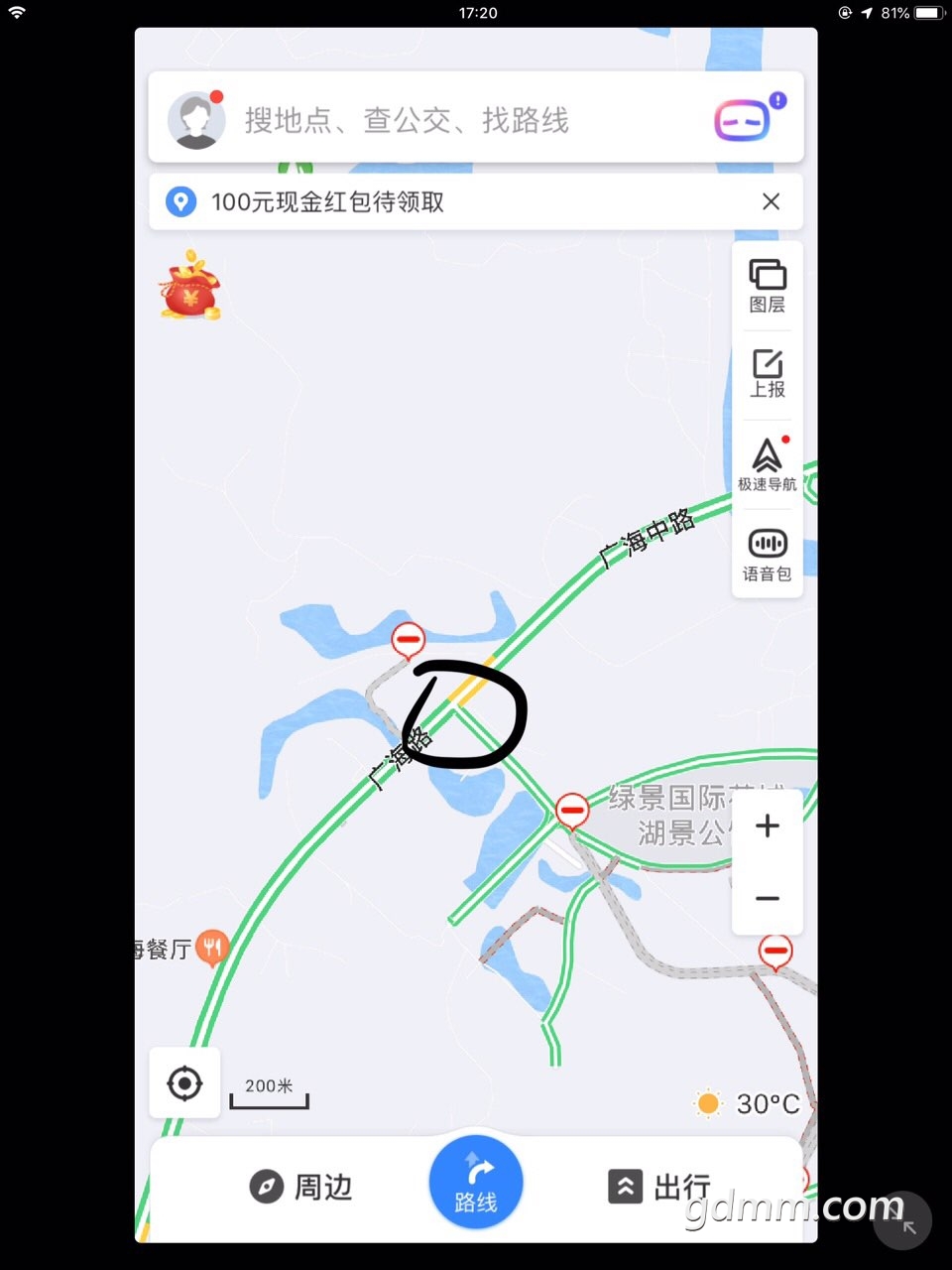Open the red money bag promotion
This screenshot has width=952, height=1270.
click(x=189, y=287)
